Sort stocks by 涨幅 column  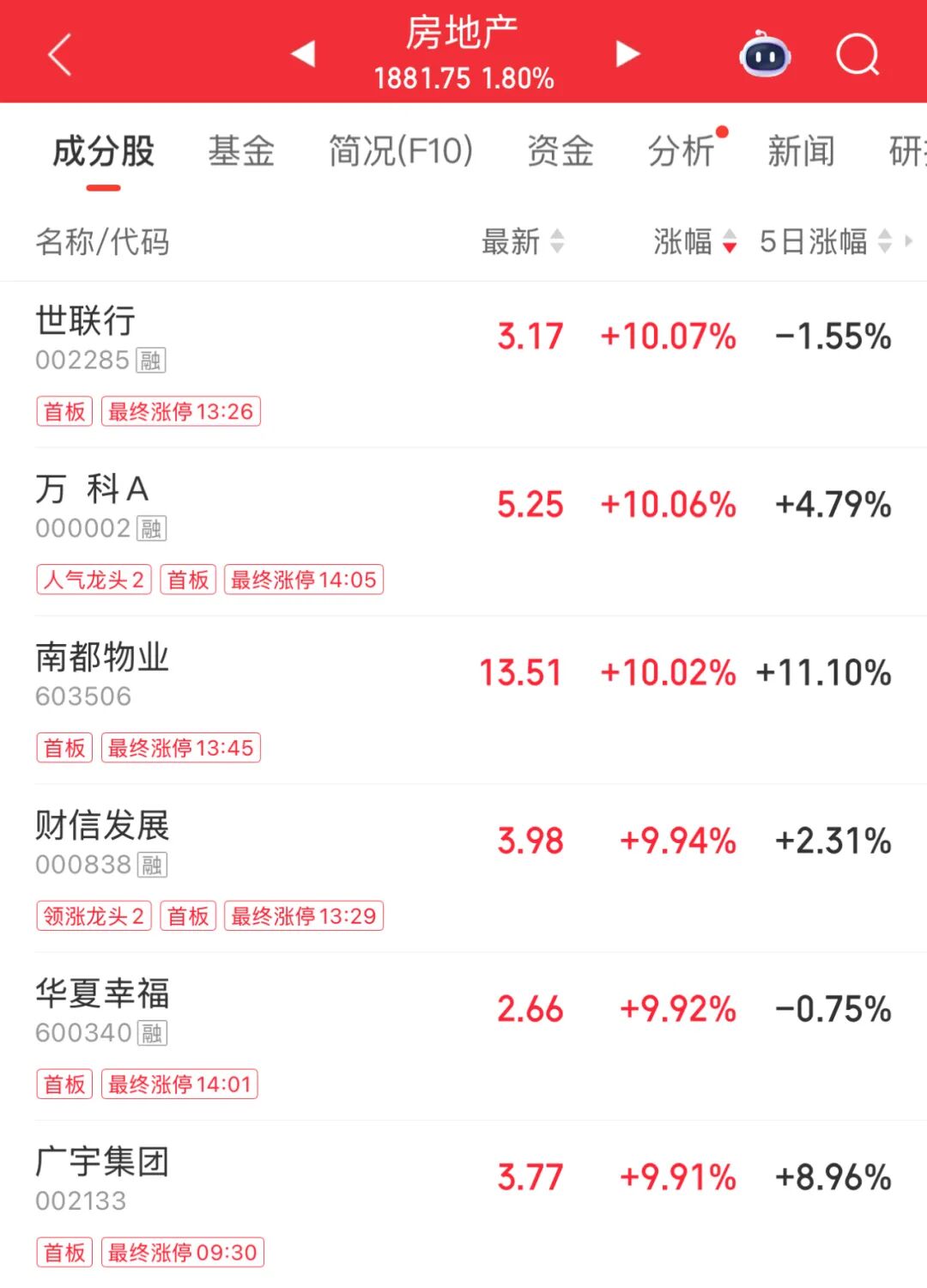point(694,241)
